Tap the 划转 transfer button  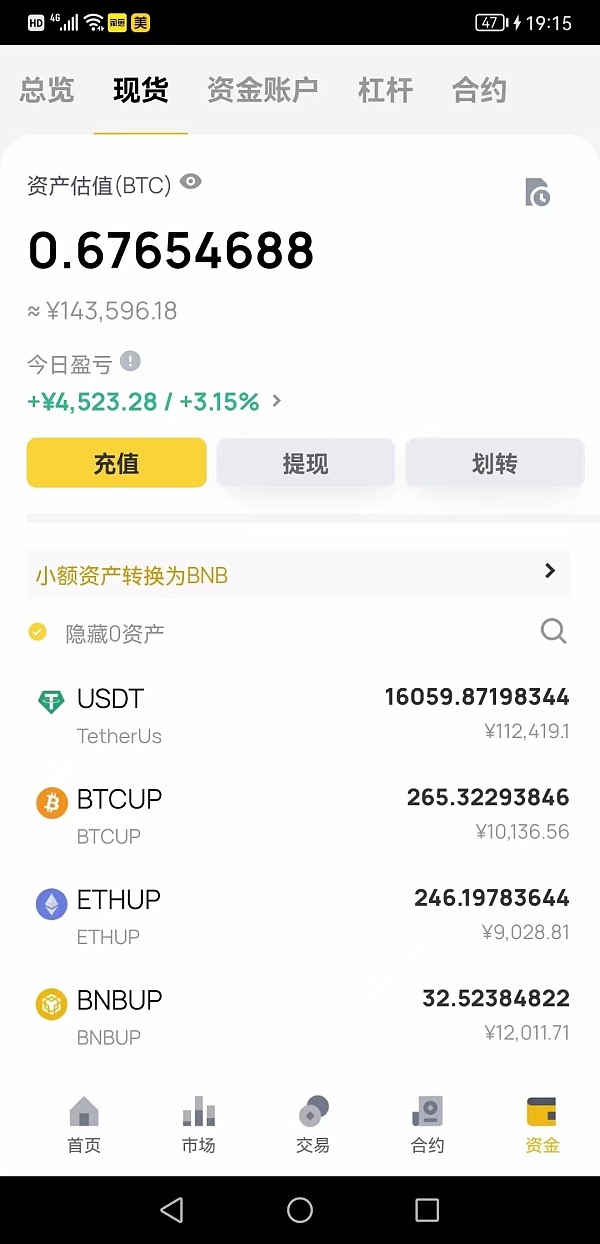[494, 463]
